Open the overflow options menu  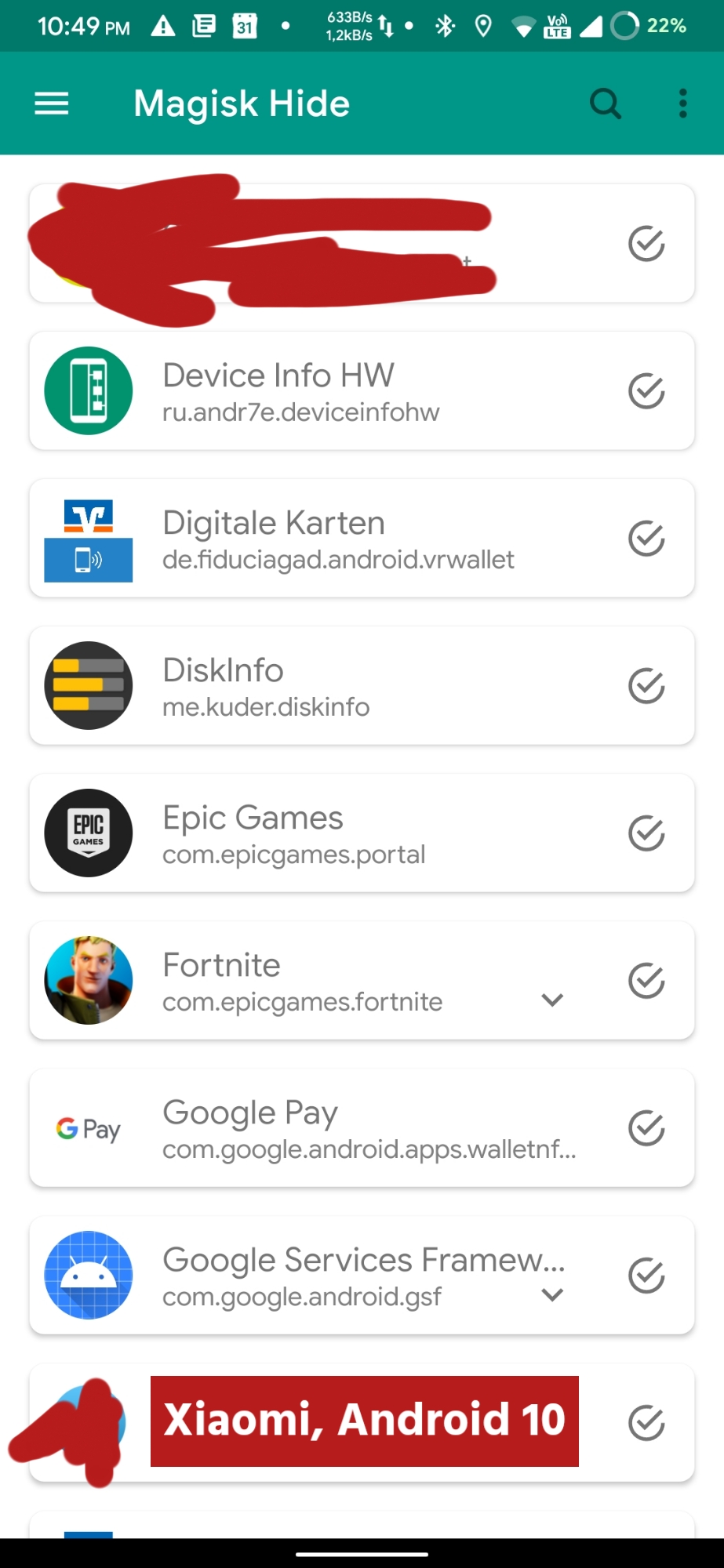(x=683, y=103)
